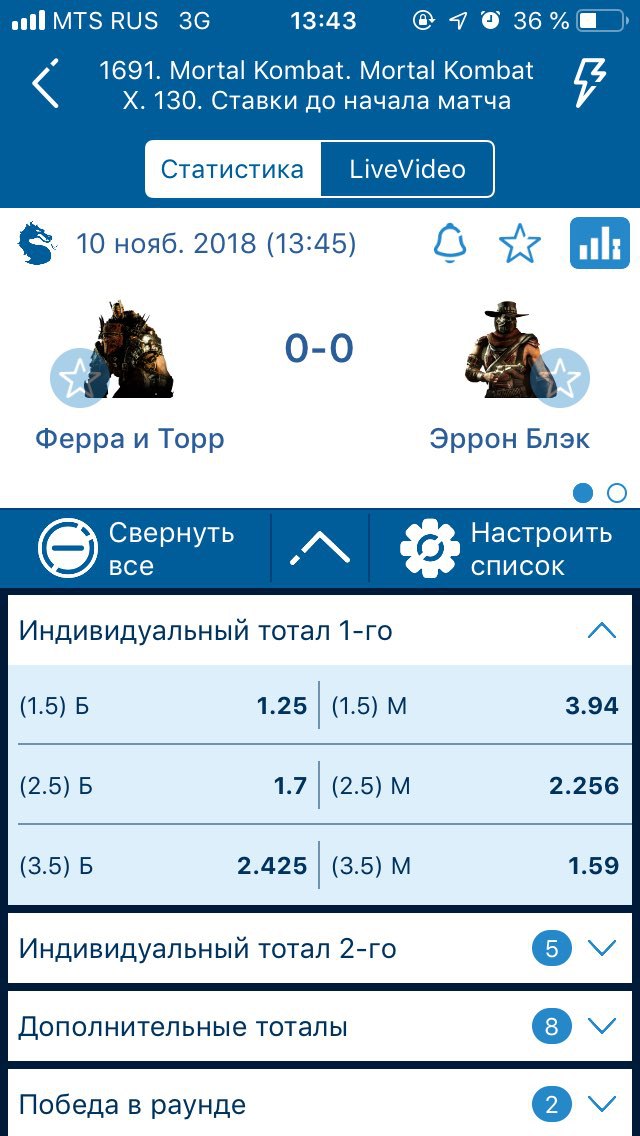The height and width of the screenshot is (1136, 640).
Task: Favorite the fighter Ферра и Торр
Action: (79, 377)
